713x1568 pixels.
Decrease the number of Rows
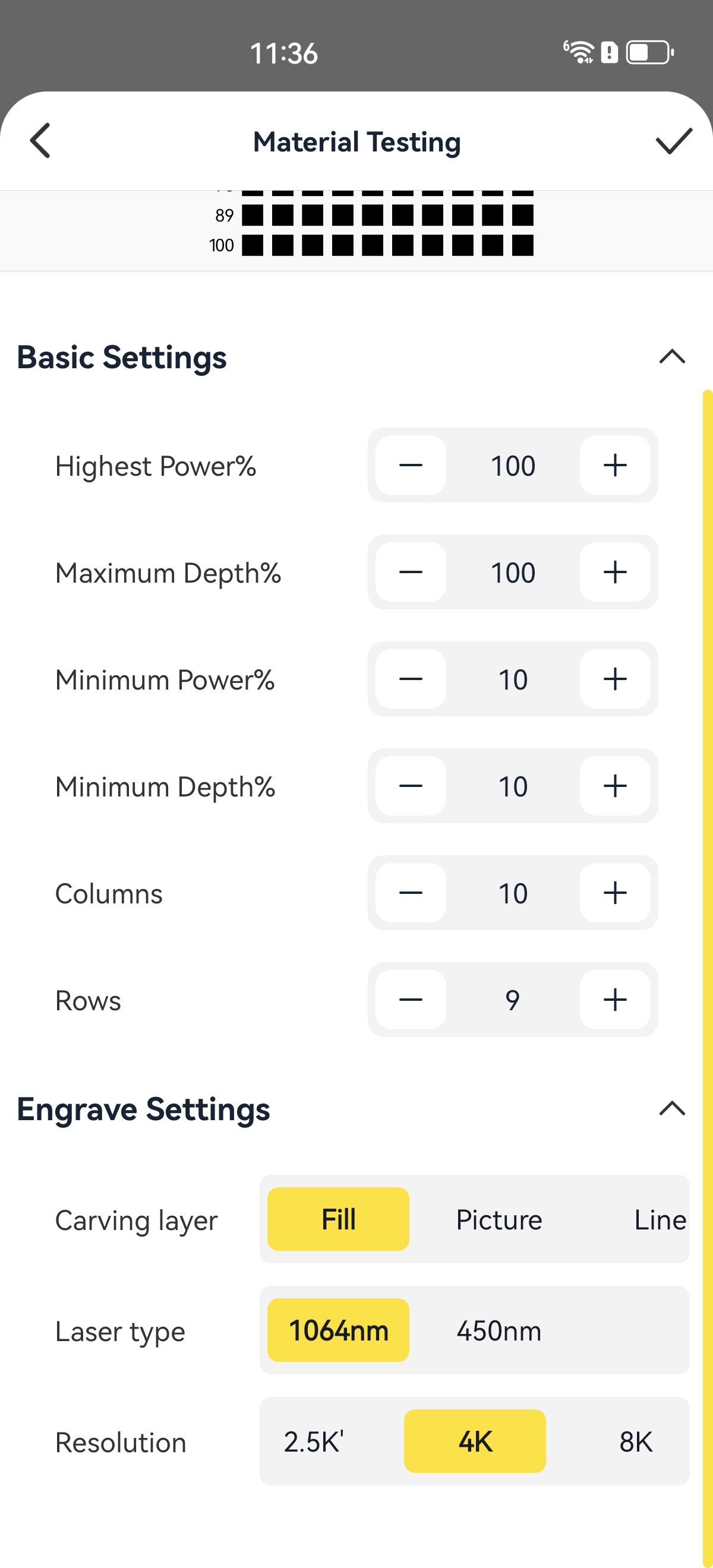411,1000
